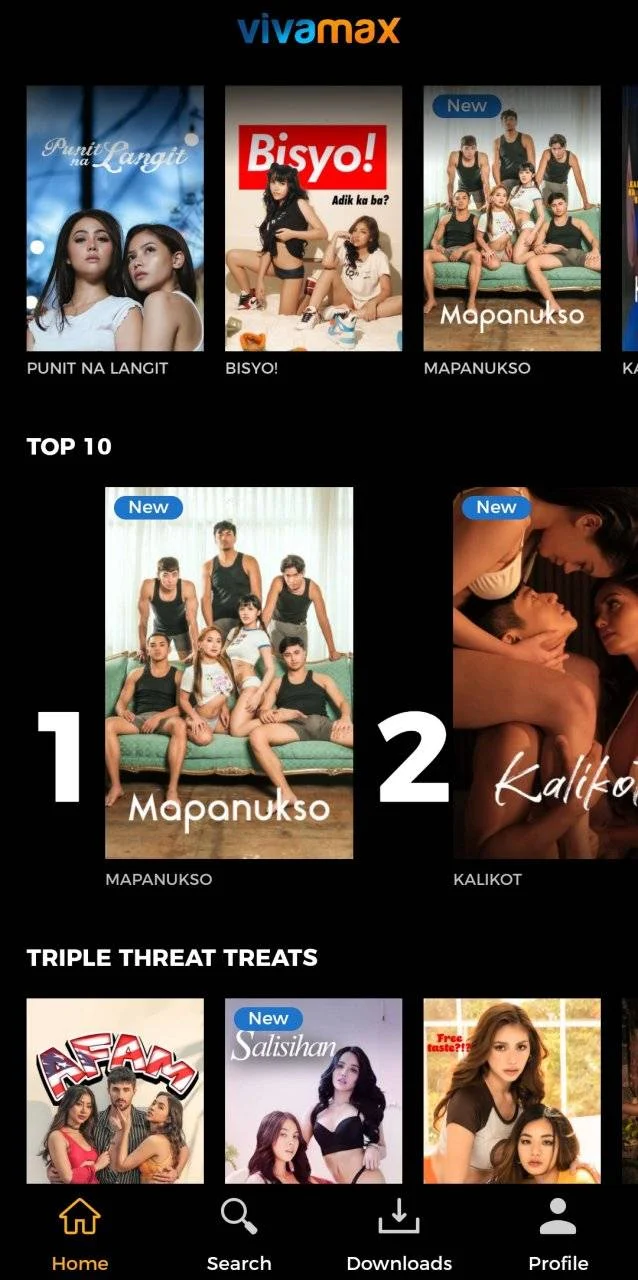Open the number 1 Top 10 title Mapanukso
The width and height of the screenshot is (638, 1280).
(x=229, y=673)
